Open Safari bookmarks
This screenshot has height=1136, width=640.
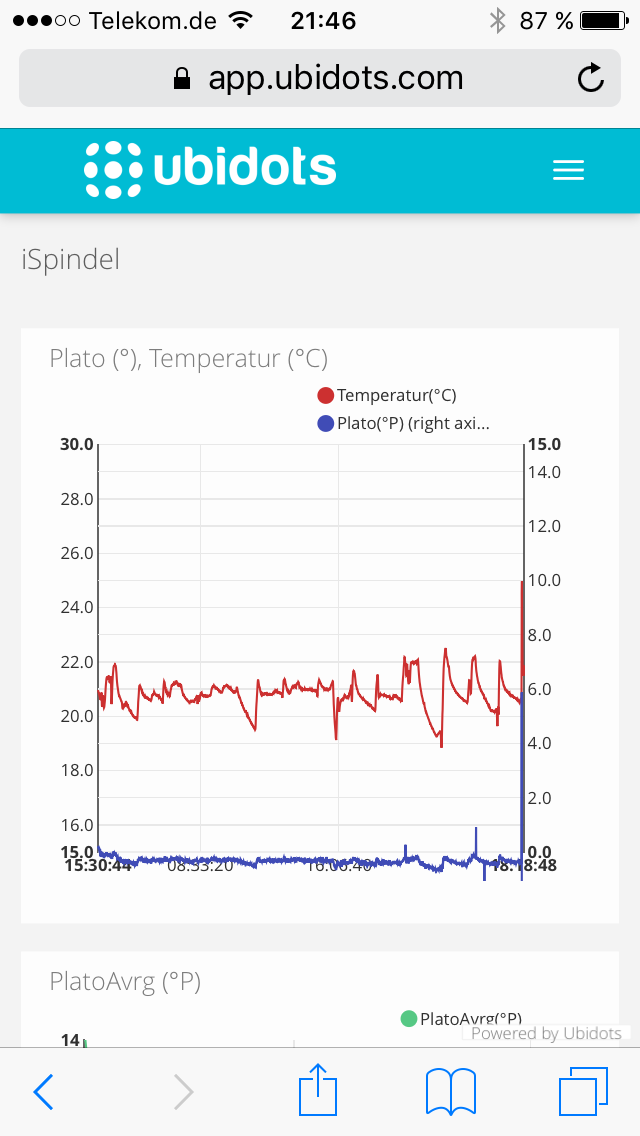pos(451,1090)
